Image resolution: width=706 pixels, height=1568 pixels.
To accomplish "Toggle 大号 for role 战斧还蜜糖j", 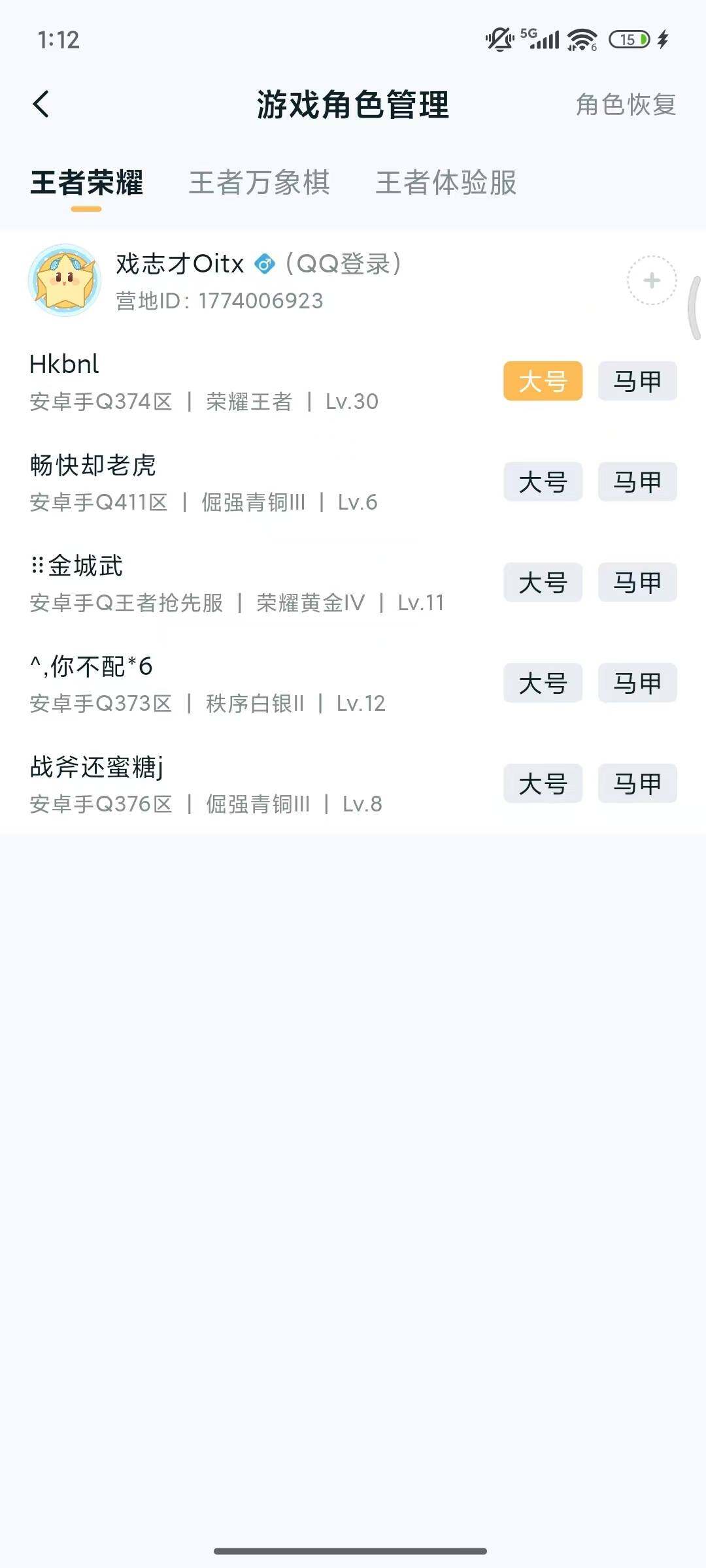I will point(543,783).
